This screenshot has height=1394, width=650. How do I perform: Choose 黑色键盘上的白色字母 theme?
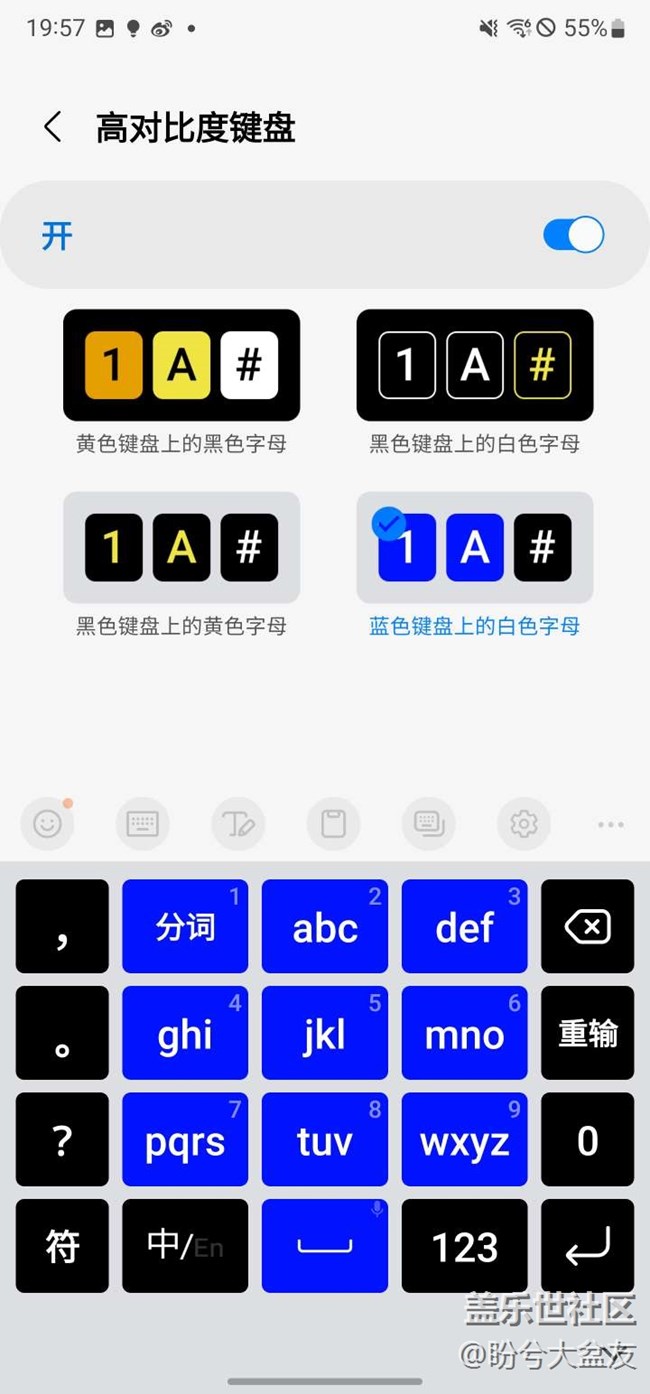pyautogui.click(x=475, y=365)
